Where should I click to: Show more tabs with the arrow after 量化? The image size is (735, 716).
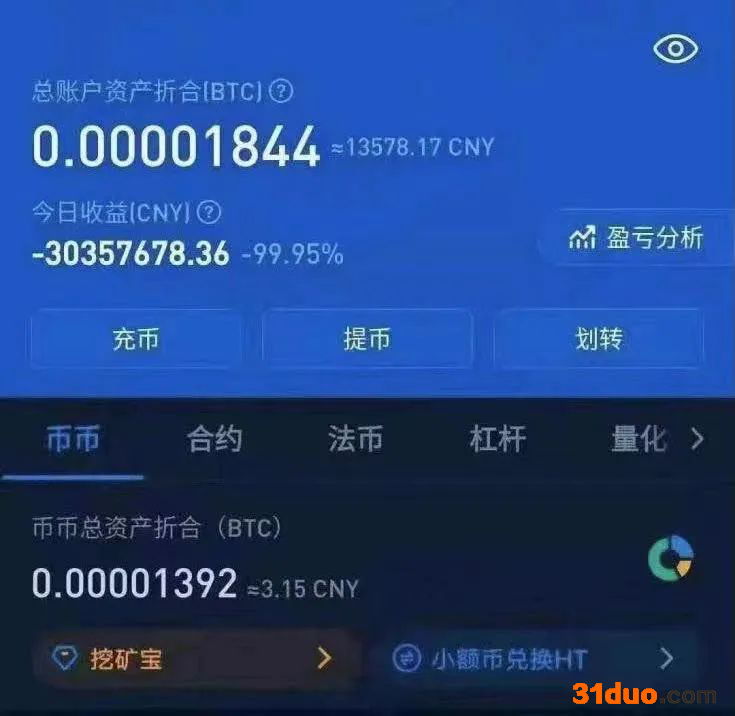(698, 439)
